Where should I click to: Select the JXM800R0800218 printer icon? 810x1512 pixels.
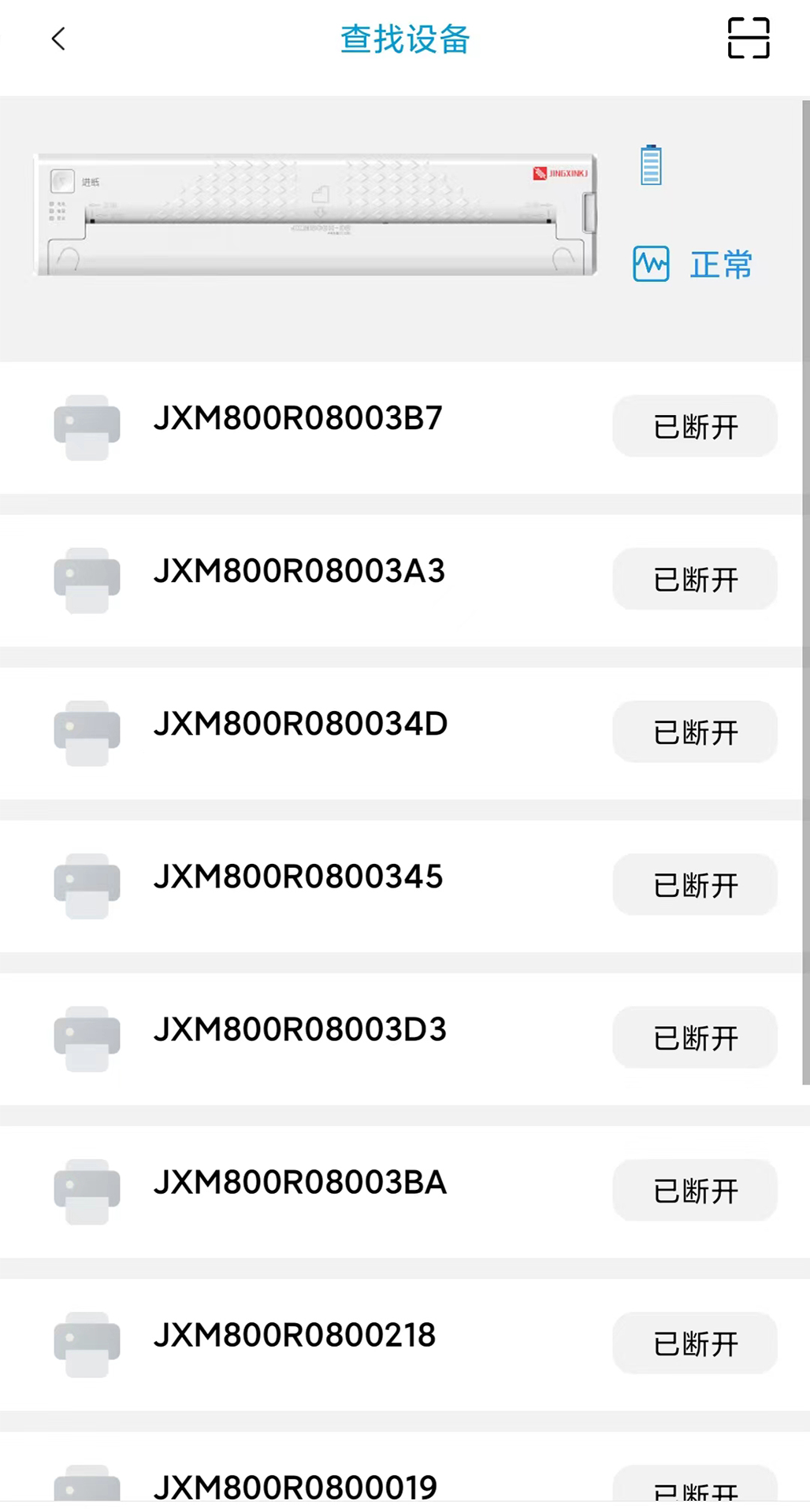tap(87, 1343)
